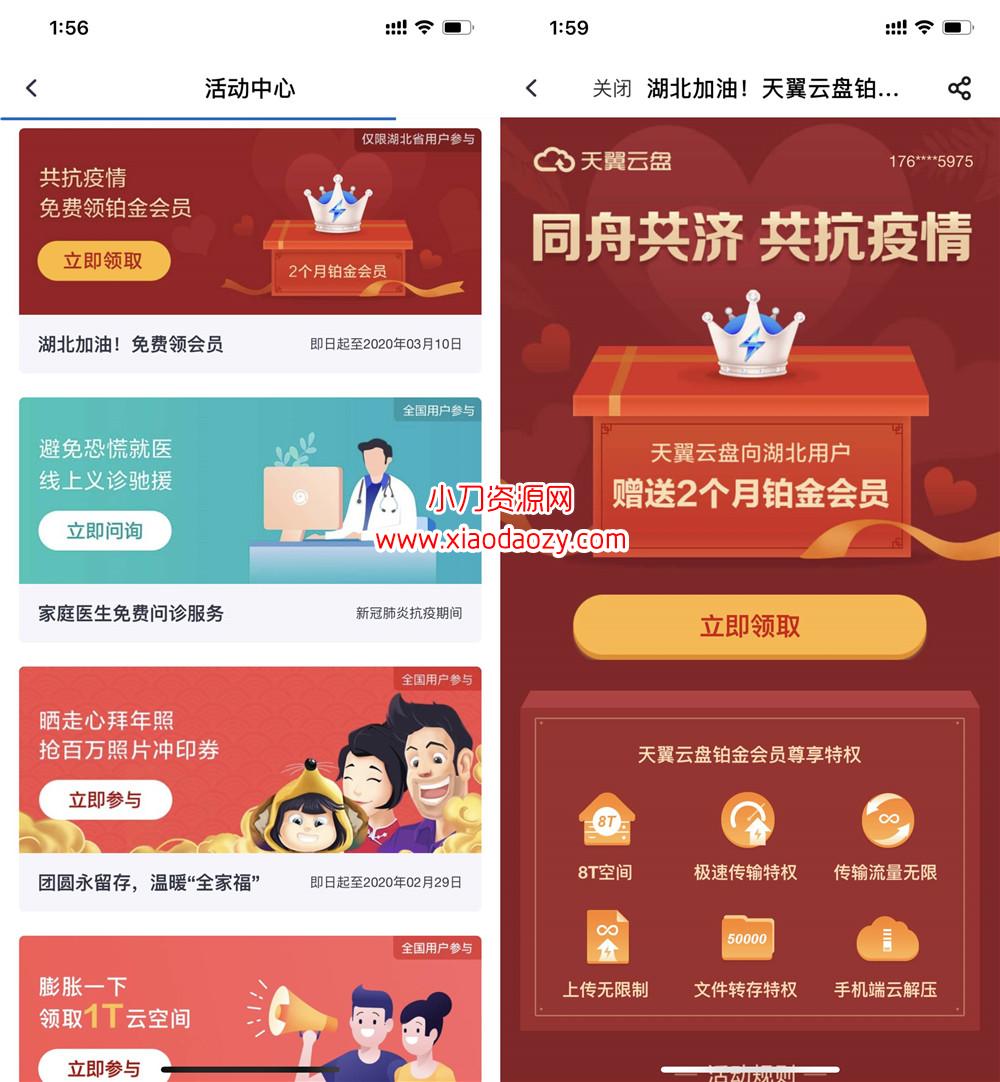Tap the back arrow beside 关闭

(531, 88)
